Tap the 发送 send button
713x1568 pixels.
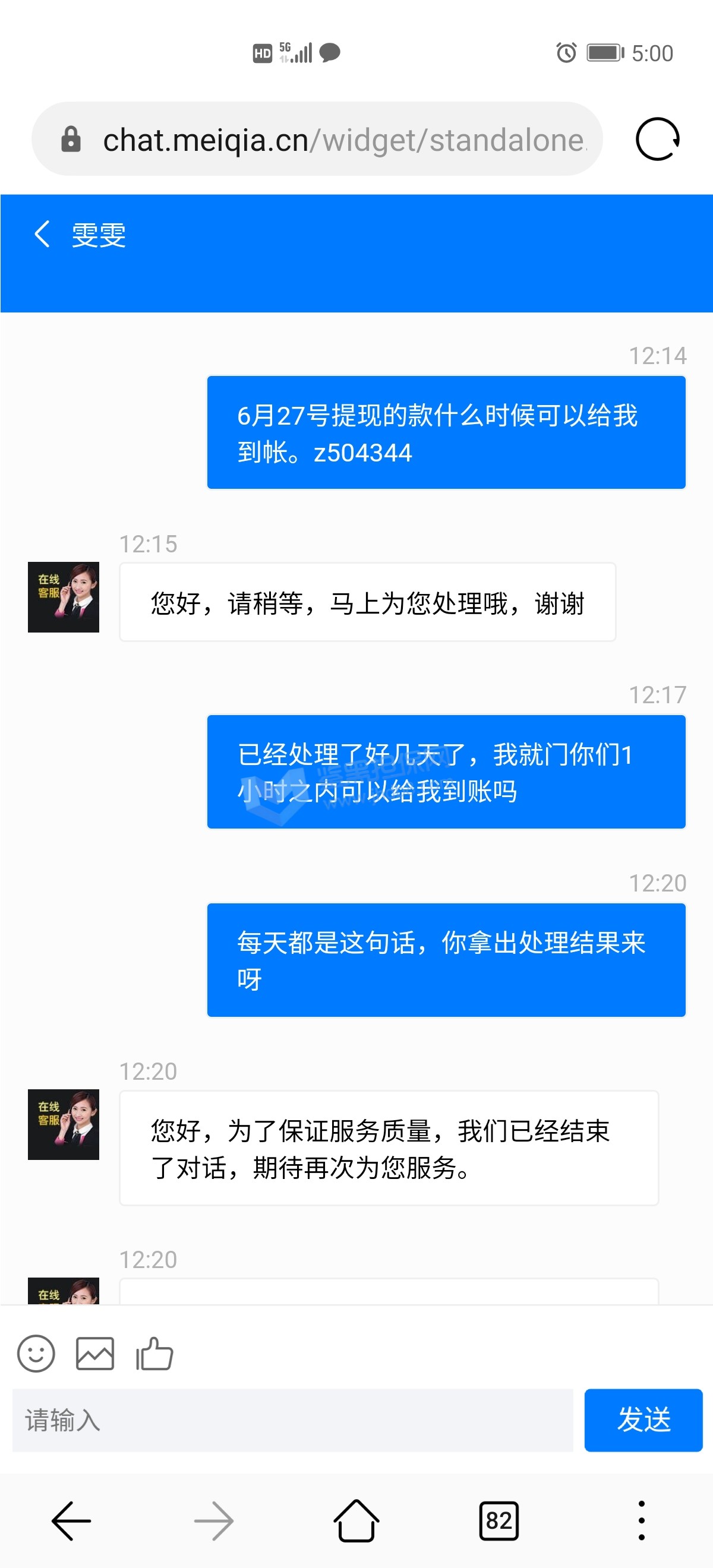[x=643, y=1420]
